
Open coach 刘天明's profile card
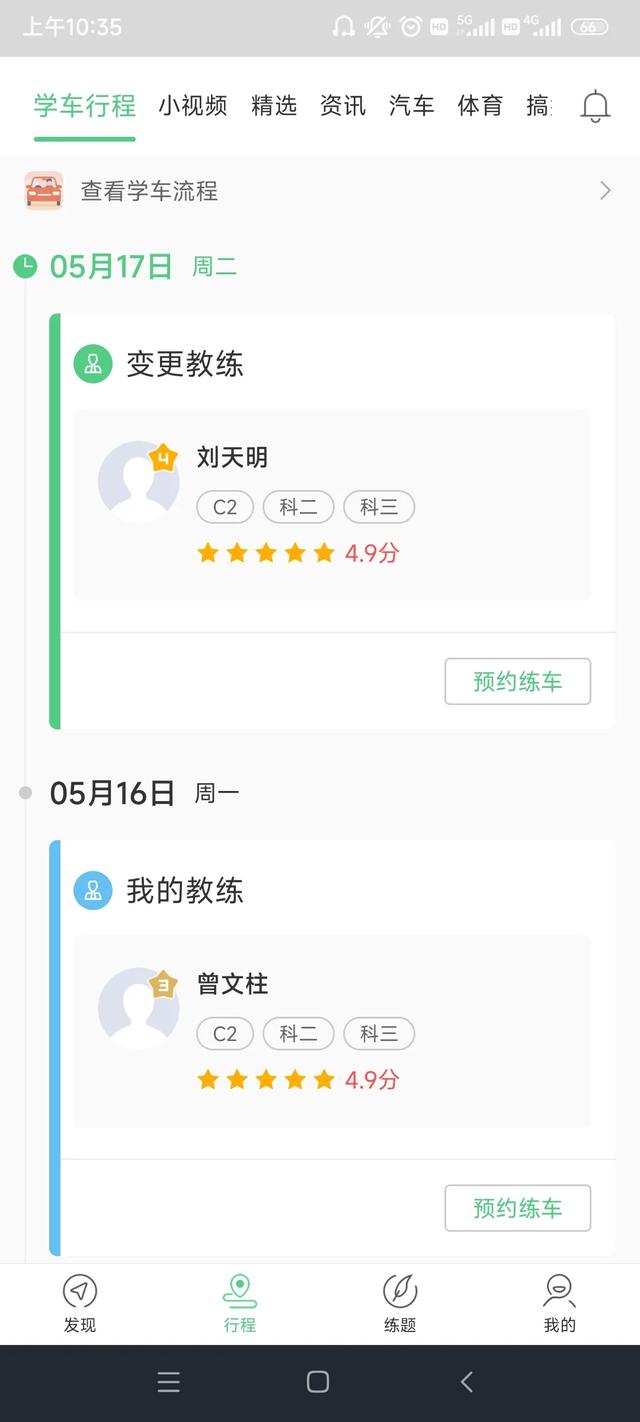pos(332,504)
